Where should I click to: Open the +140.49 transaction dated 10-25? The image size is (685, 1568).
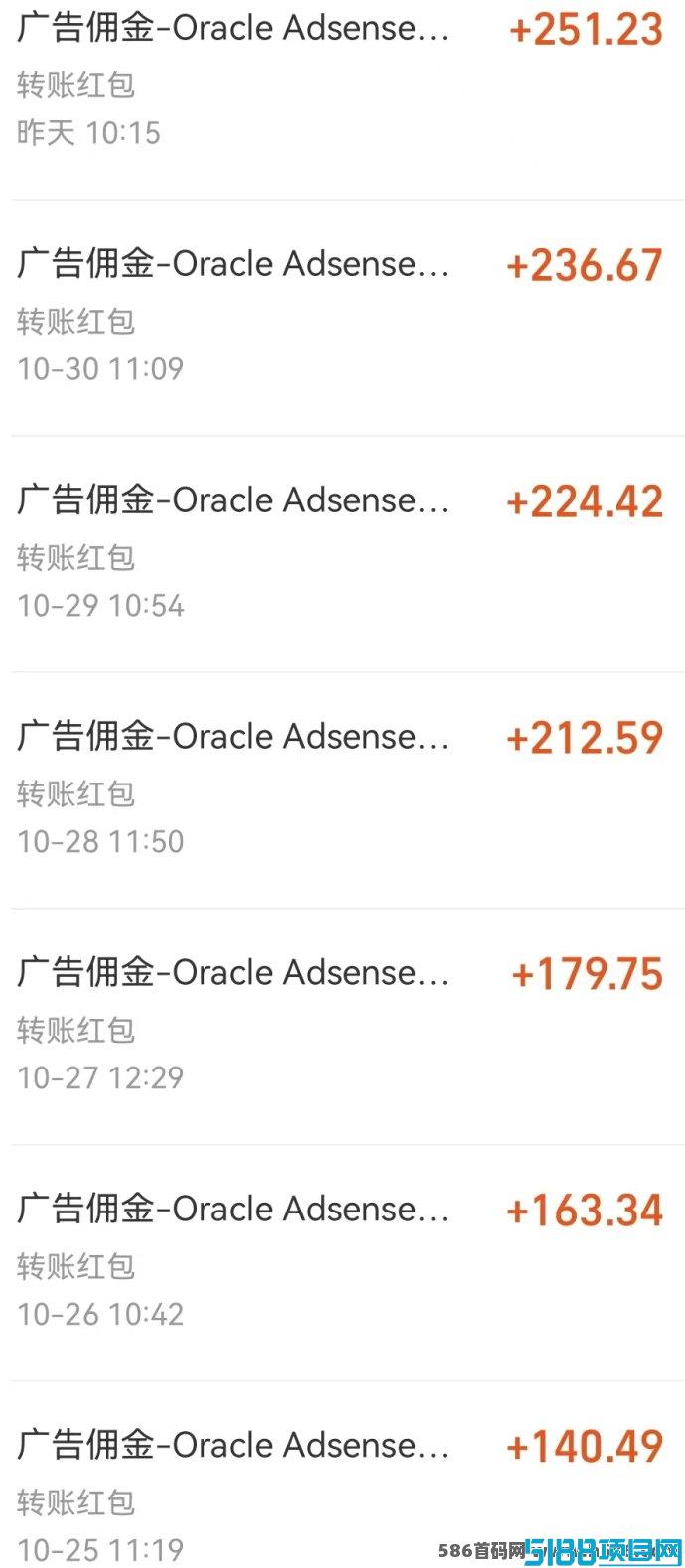point(342,1476)
